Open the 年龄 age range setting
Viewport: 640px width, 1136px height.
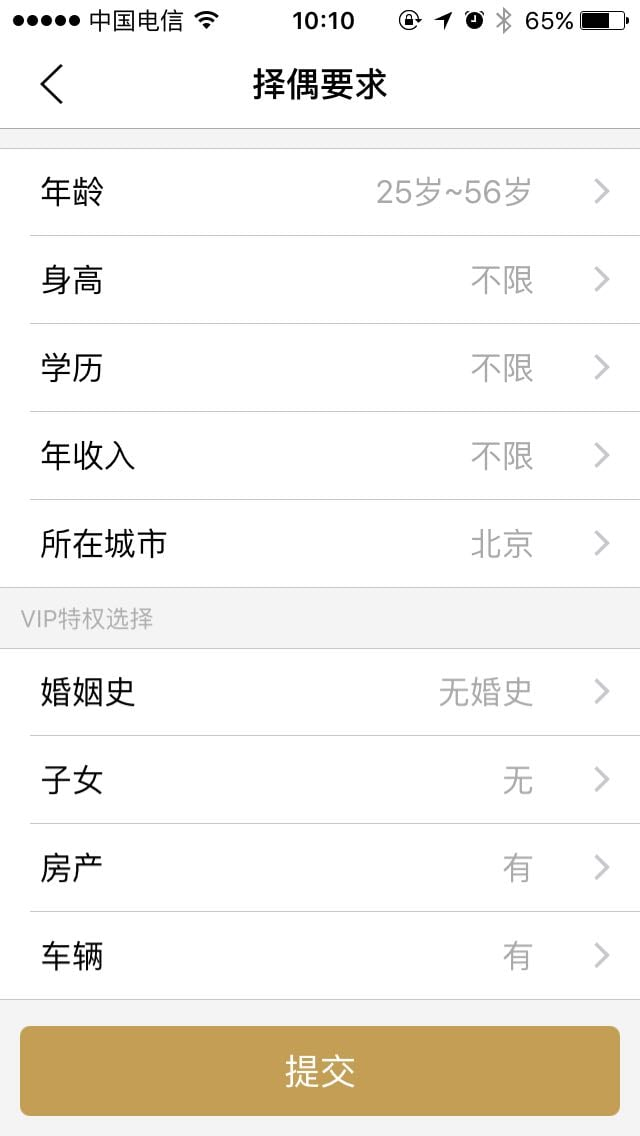click(x=320, y=192)
